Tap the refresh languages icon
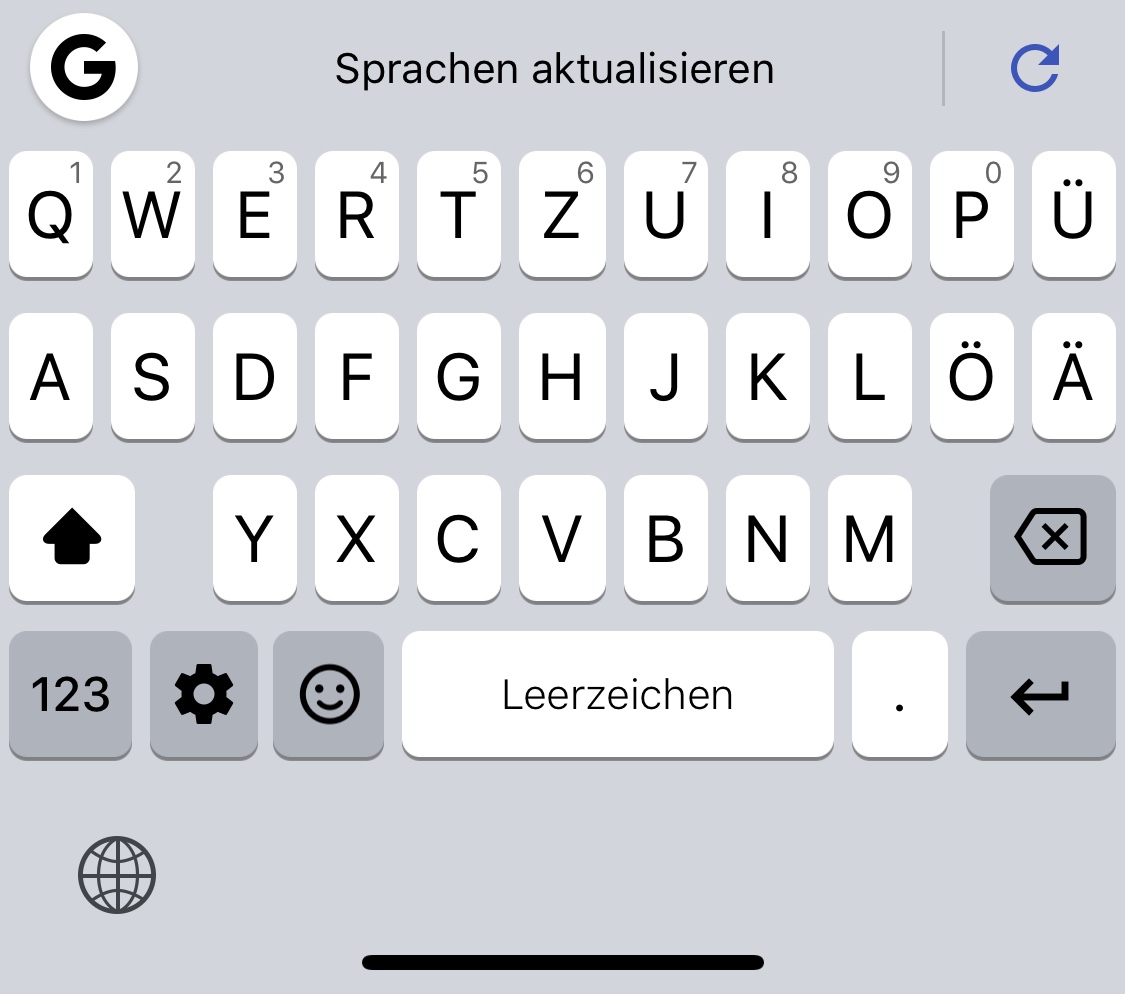This screenshot has height=994, width=1125. (x=1034, y=69)
